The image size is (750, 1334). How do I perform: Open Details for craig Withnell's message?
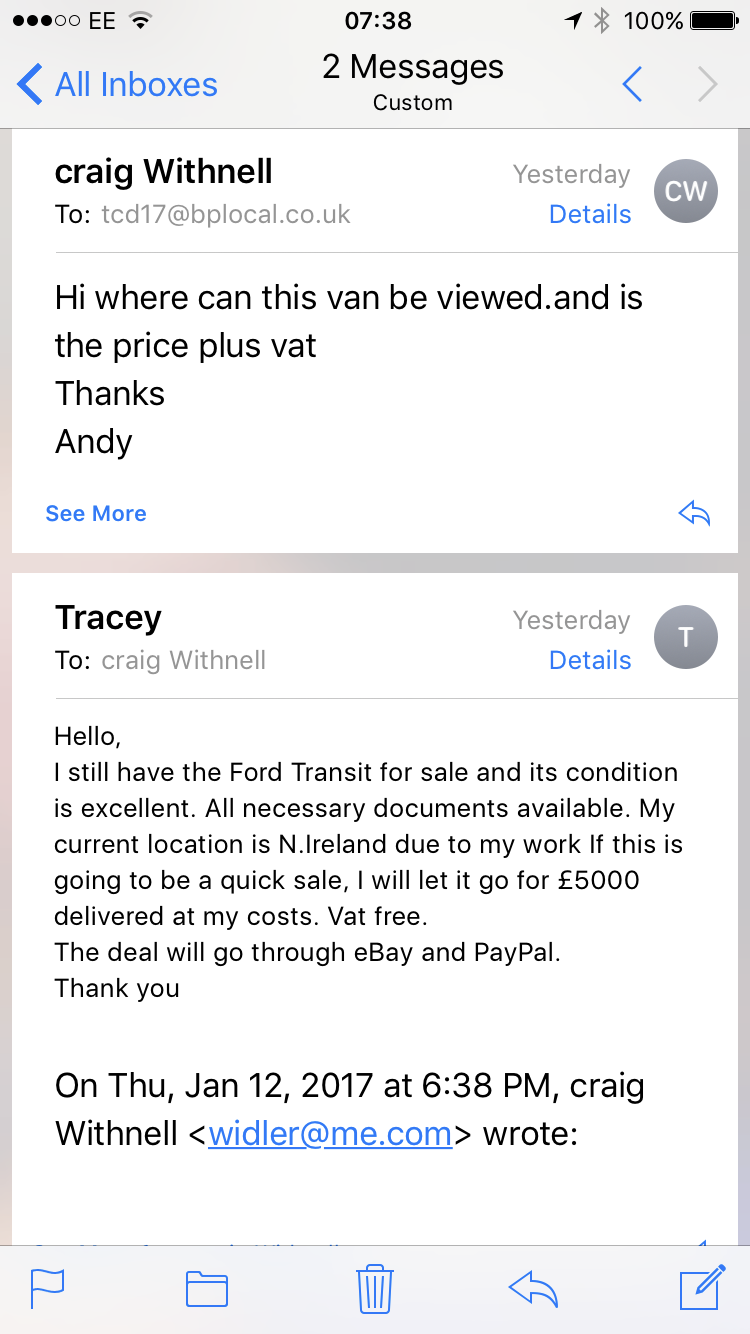pyautogui.click(x=590, y=214)
